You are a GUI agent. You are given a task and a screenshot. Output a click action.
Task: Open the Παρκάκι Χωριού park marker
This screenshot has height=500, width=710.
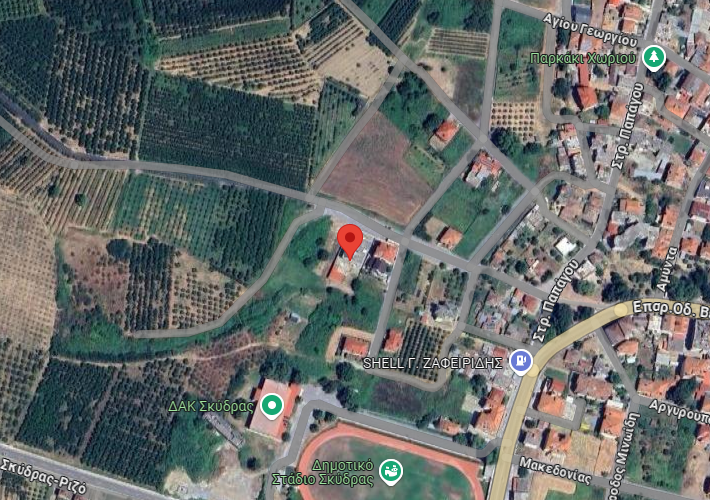point(654,57)
